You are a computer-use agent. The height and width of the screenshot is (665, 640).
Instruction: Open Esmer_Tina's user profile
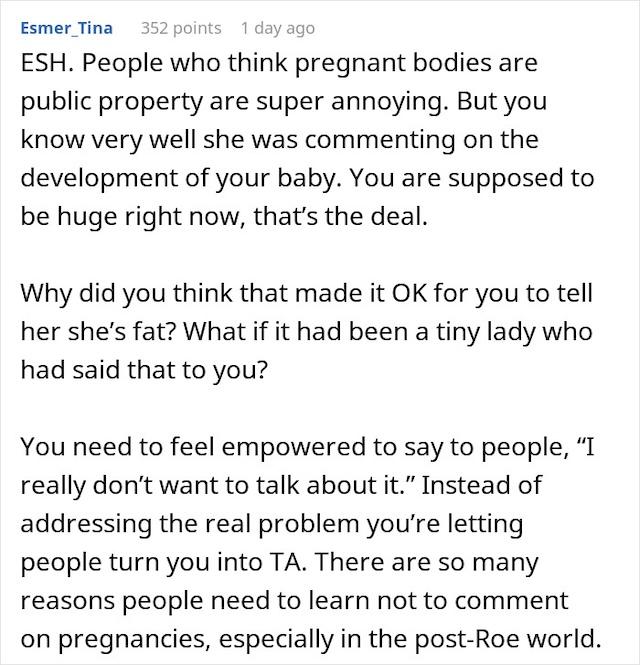67,28
